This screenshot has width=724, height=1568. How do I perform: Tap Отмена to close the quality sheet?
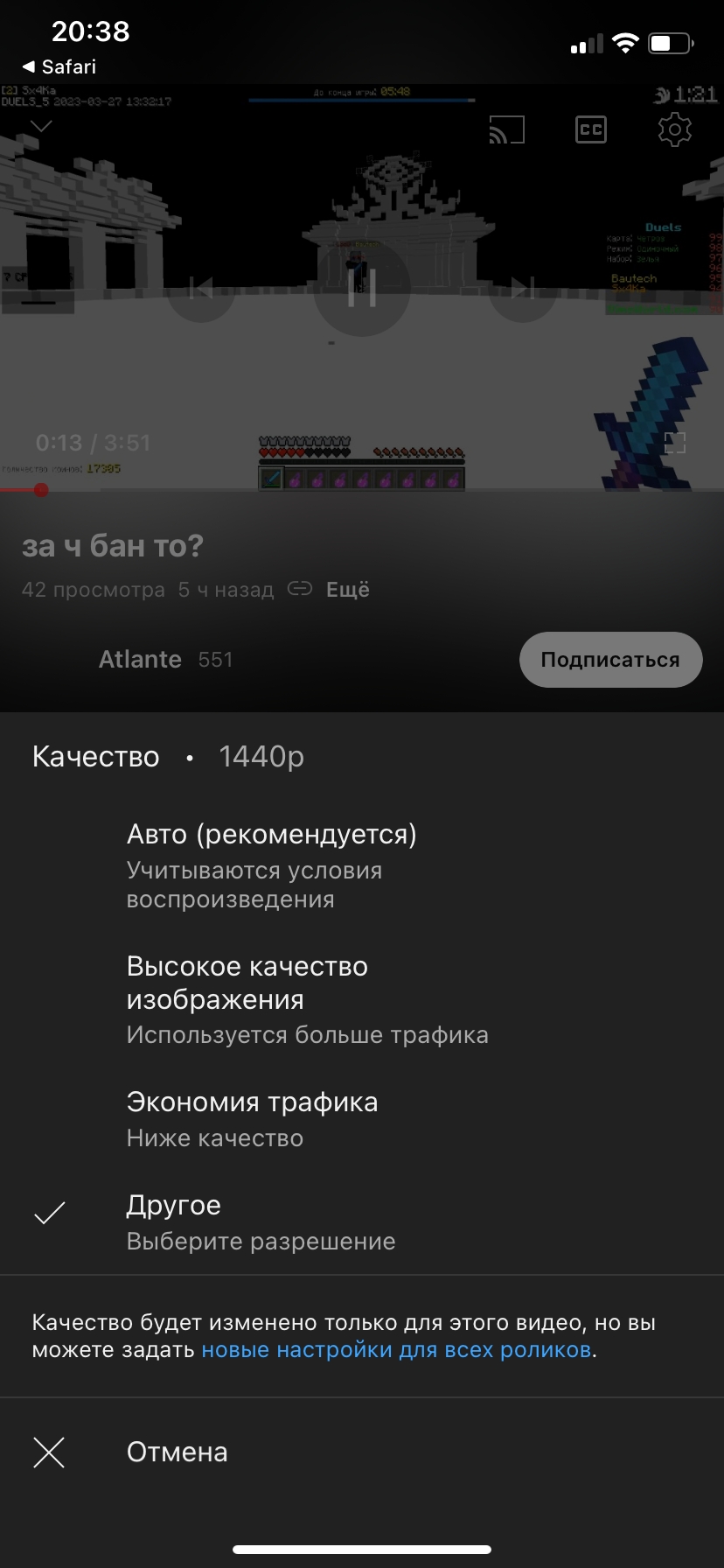pyautogui.click(x=177, y=1452)
